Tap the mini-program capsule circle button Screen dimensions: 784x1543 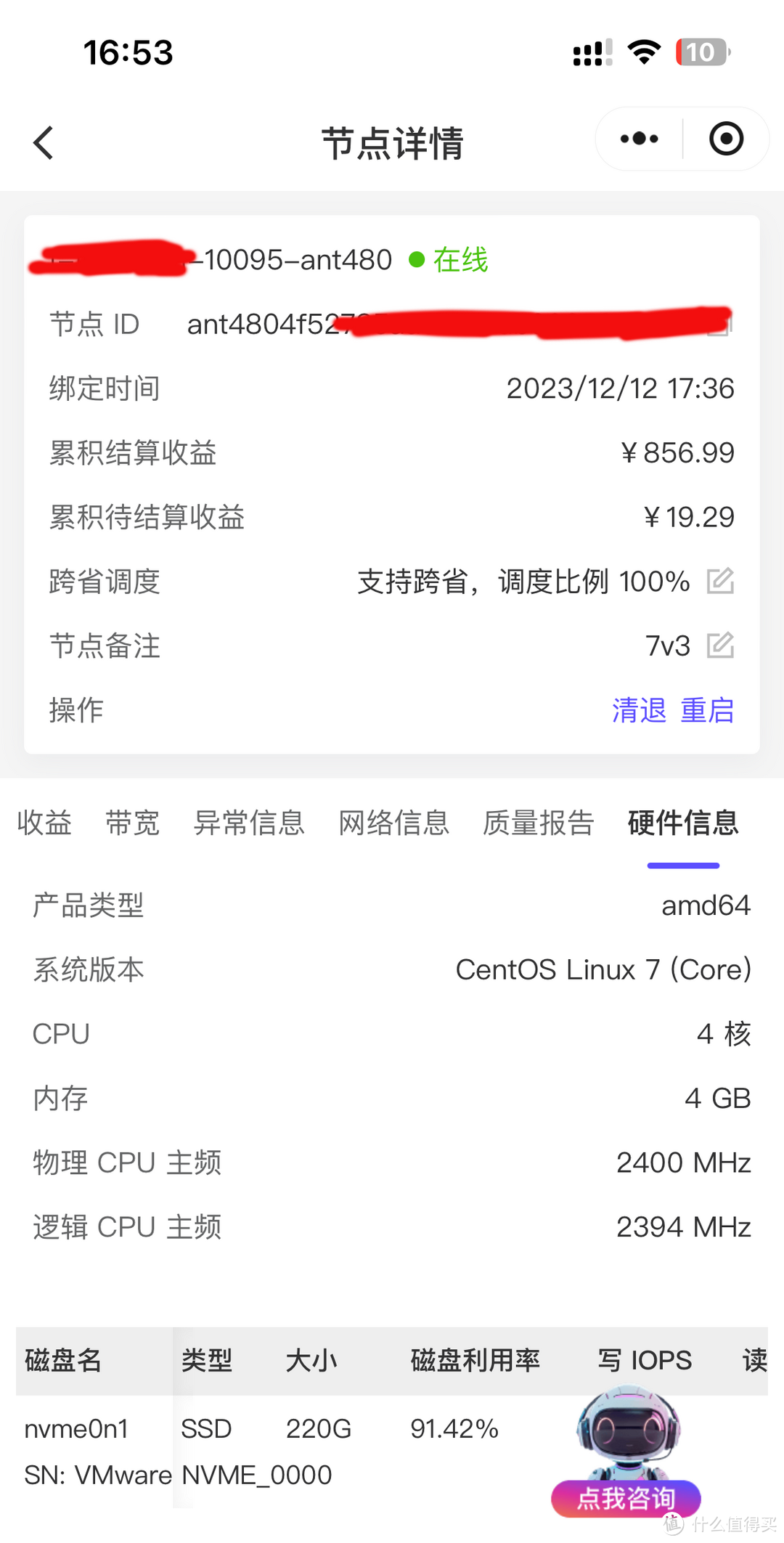click(x=726, y=138)
